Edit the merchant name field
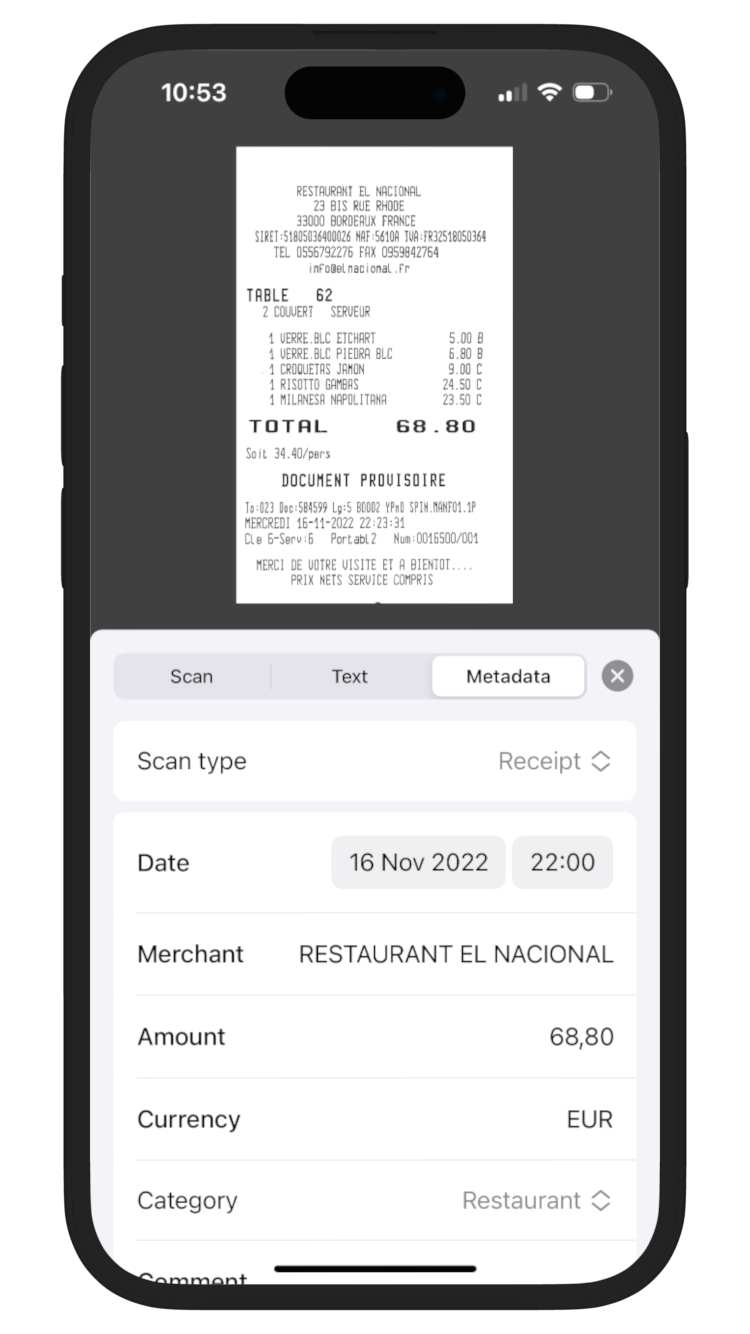Image resolution: width=750 pixels, height=1334 pixels. tap(456, 954)
